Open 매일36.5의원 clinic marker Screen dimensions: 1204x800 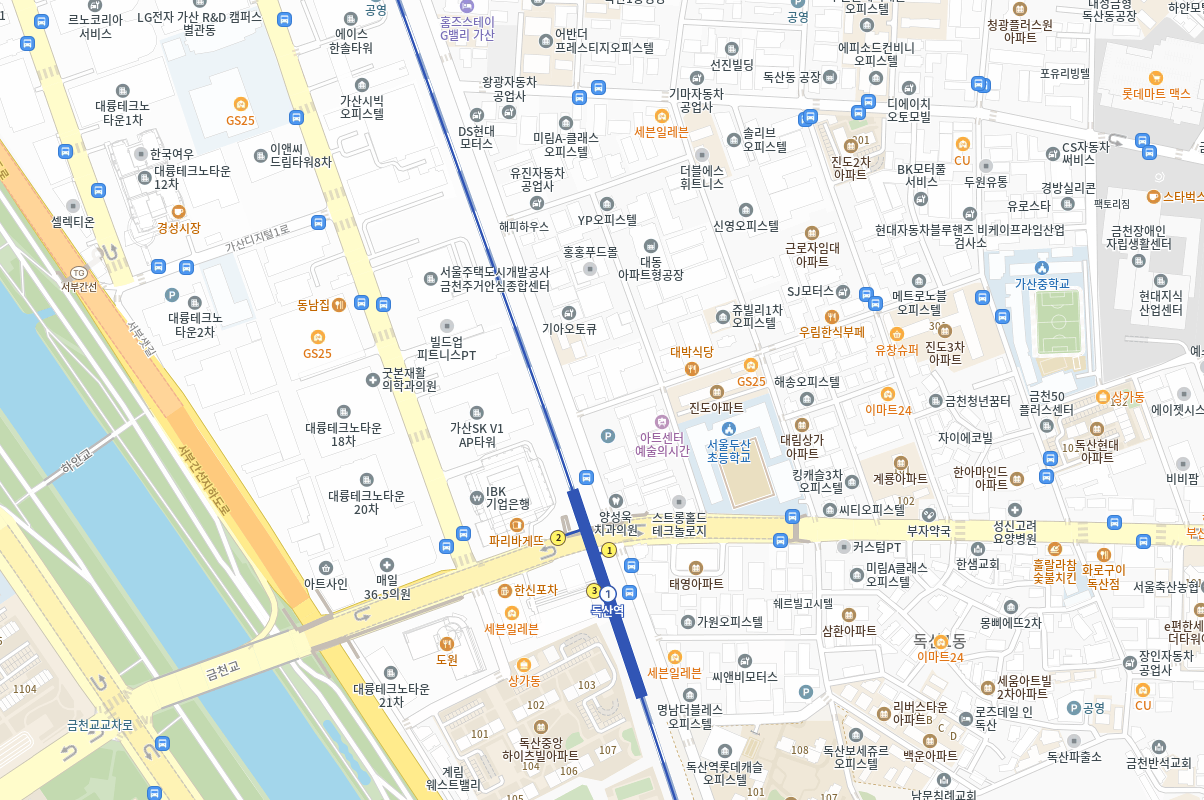pos(386,565)
